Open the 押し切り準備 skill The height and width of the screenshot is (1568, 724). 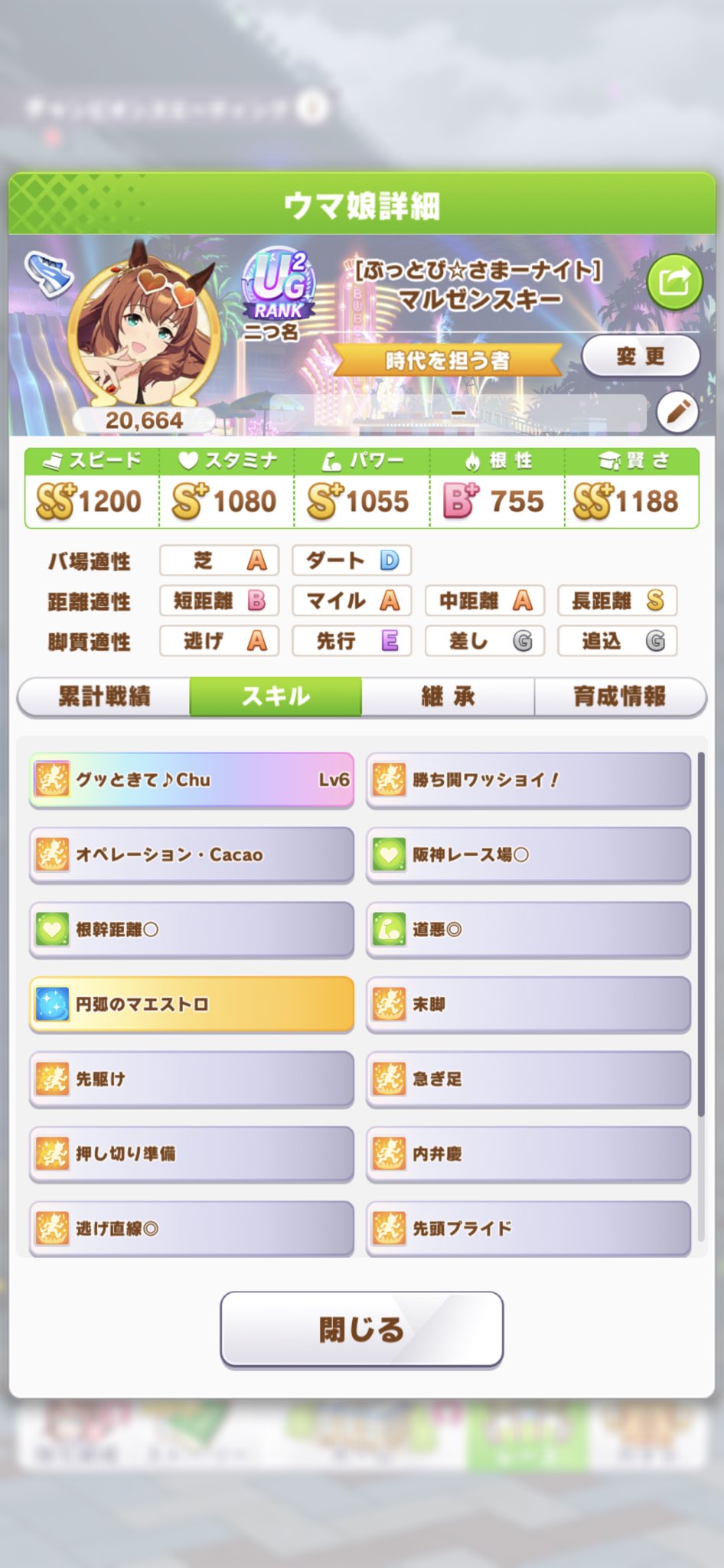point(191,1153)
